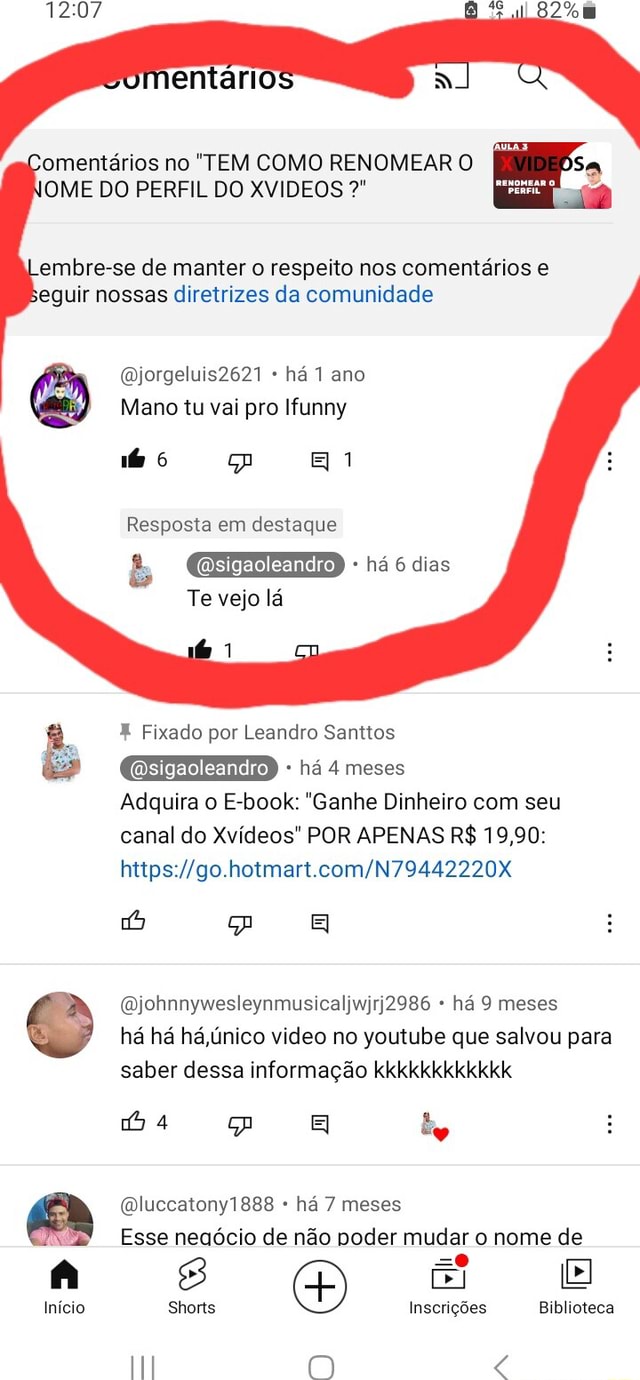Tap the cast to device icon

(452, 77)
